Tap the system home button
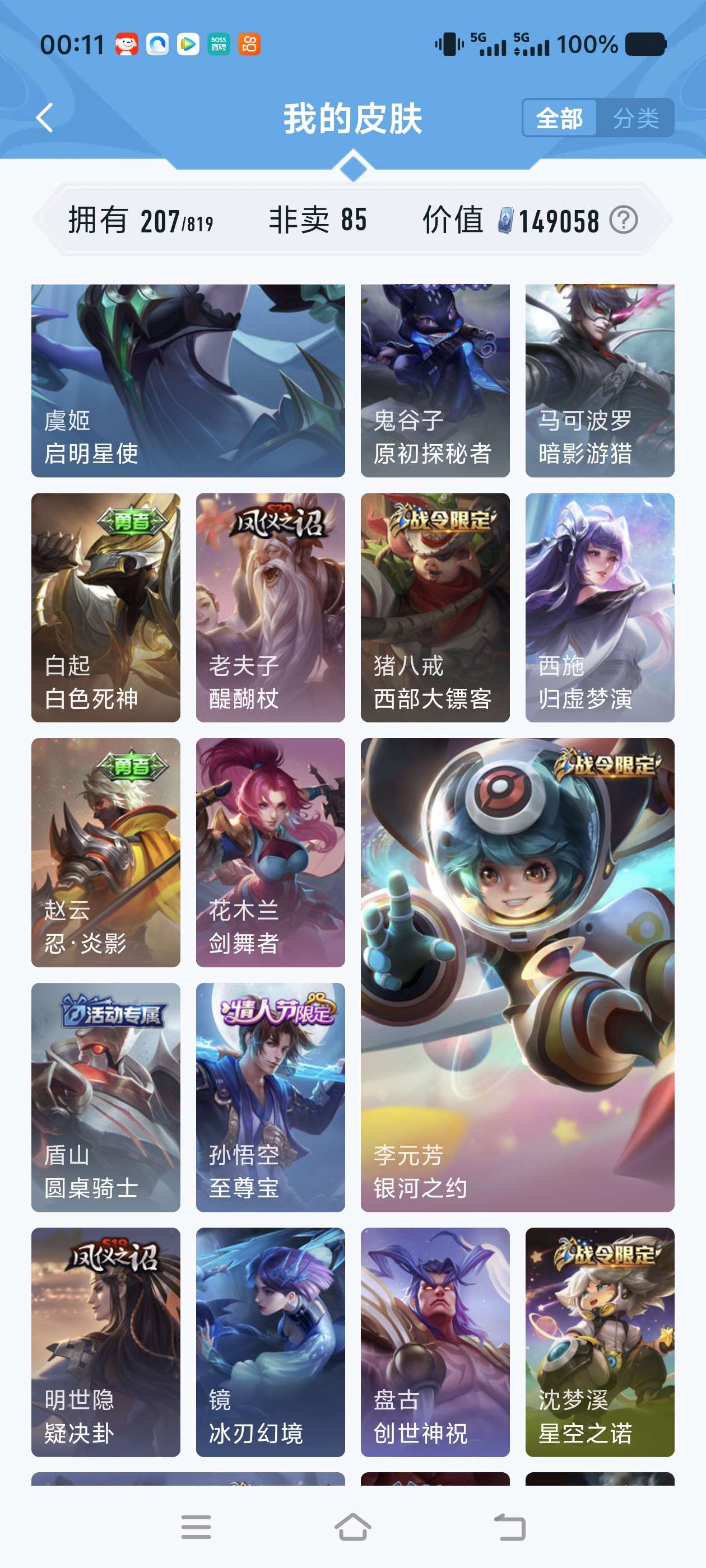 pos(352,1527)
